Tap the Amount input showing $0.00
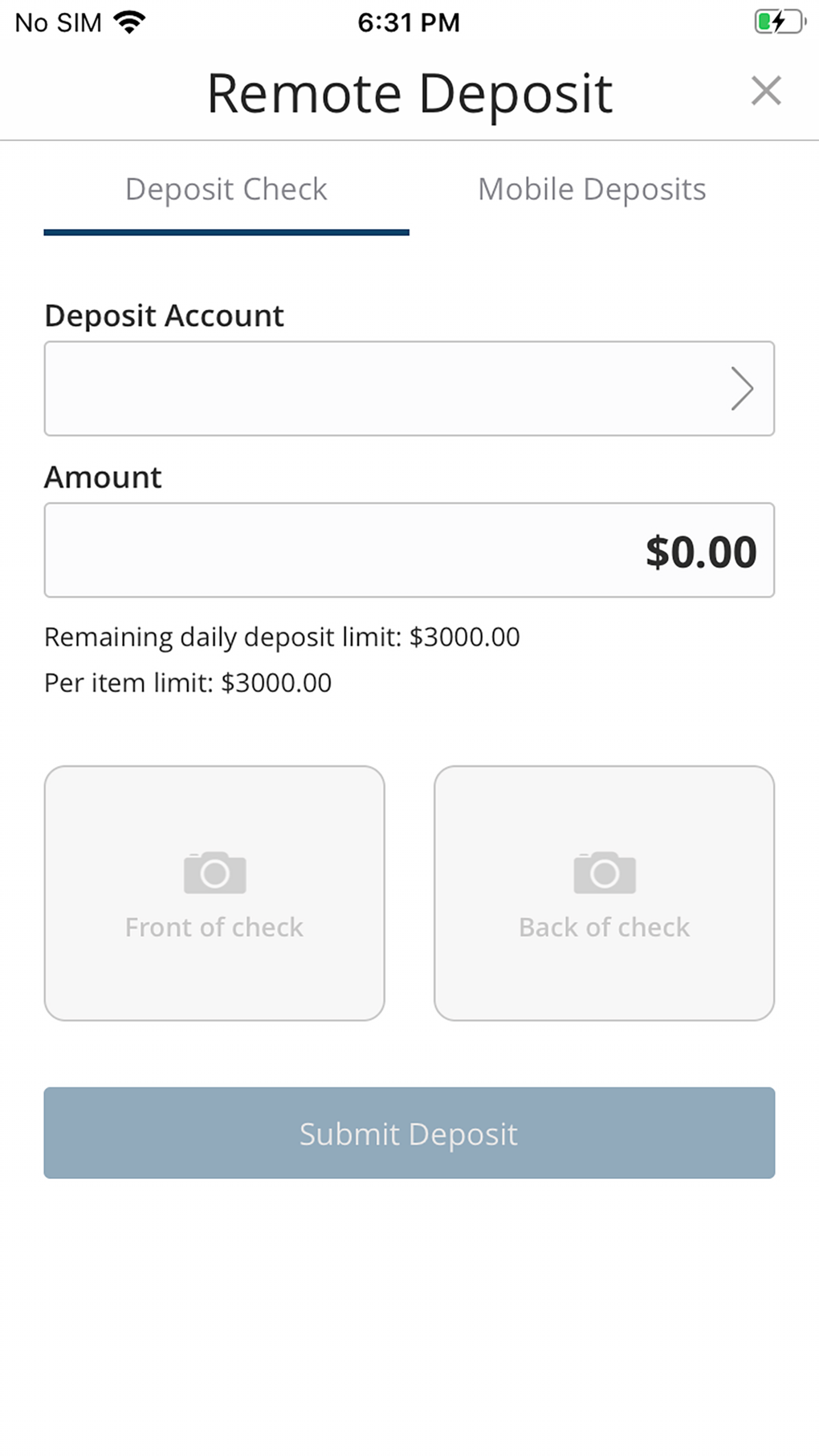 click(409, 549)
